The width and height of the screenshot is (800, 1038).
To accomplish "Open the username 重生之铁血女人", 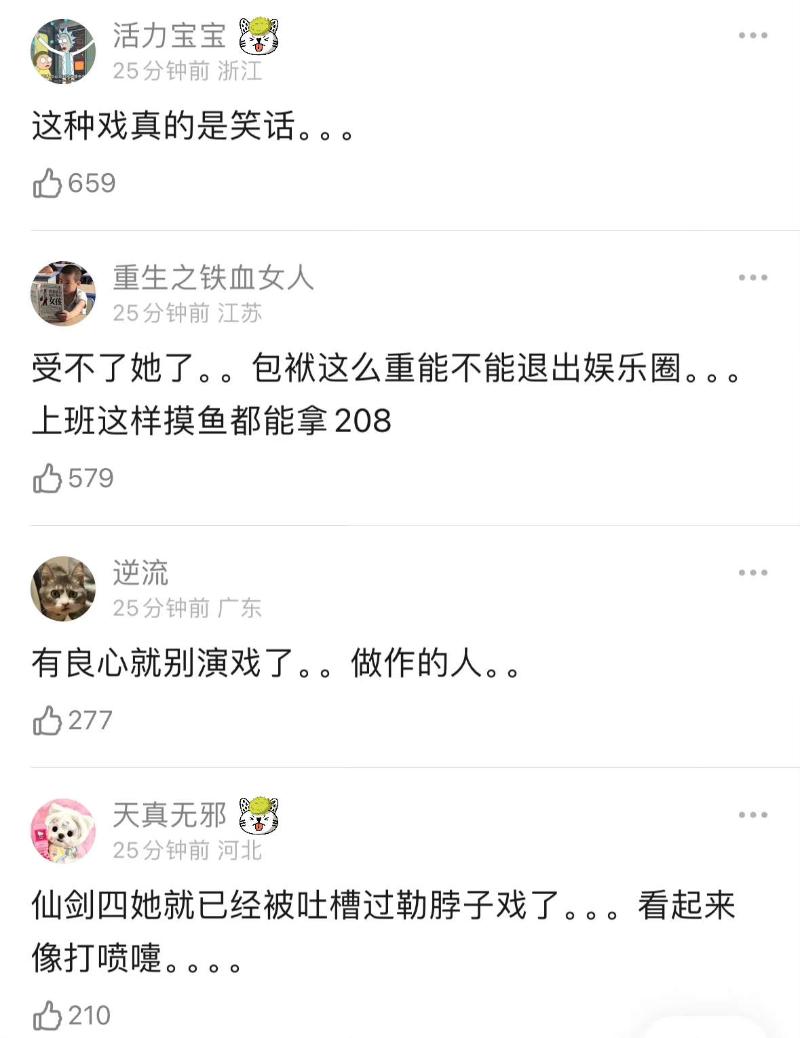I will pos(213,277).
